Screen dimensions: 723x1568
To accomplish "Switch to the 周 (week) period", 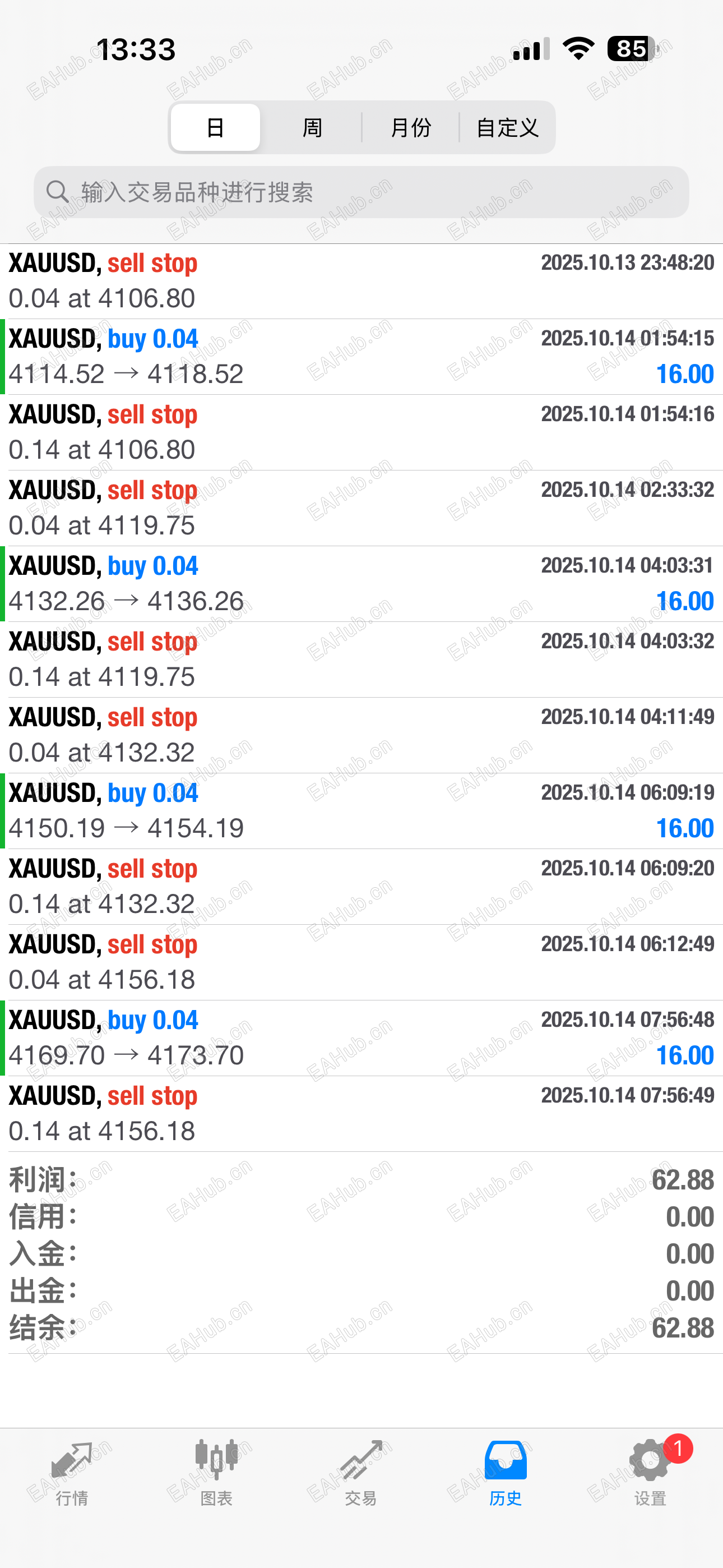I will click(x=312, y=128).
